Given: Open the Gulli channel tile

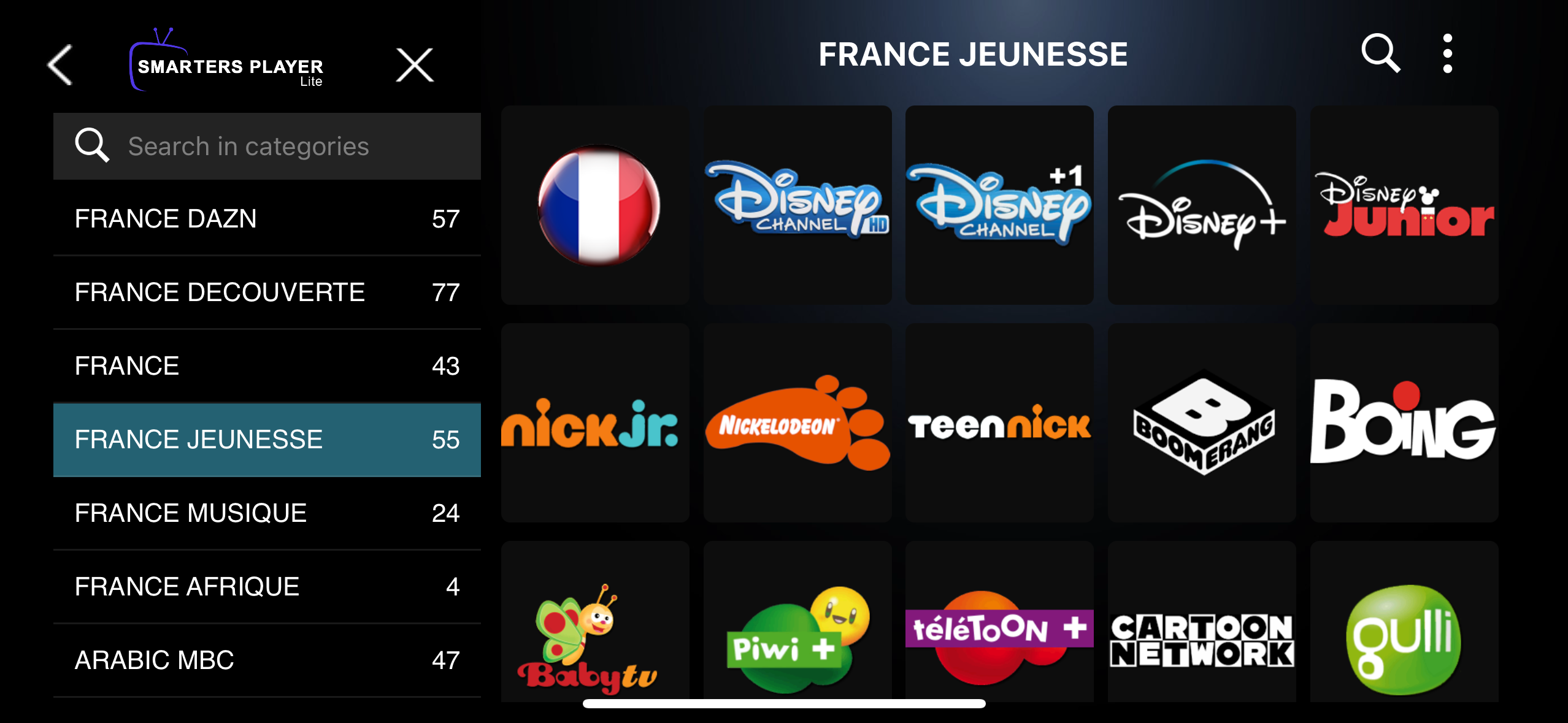Looking at the screenshot, I should [x=1404, y=632].
